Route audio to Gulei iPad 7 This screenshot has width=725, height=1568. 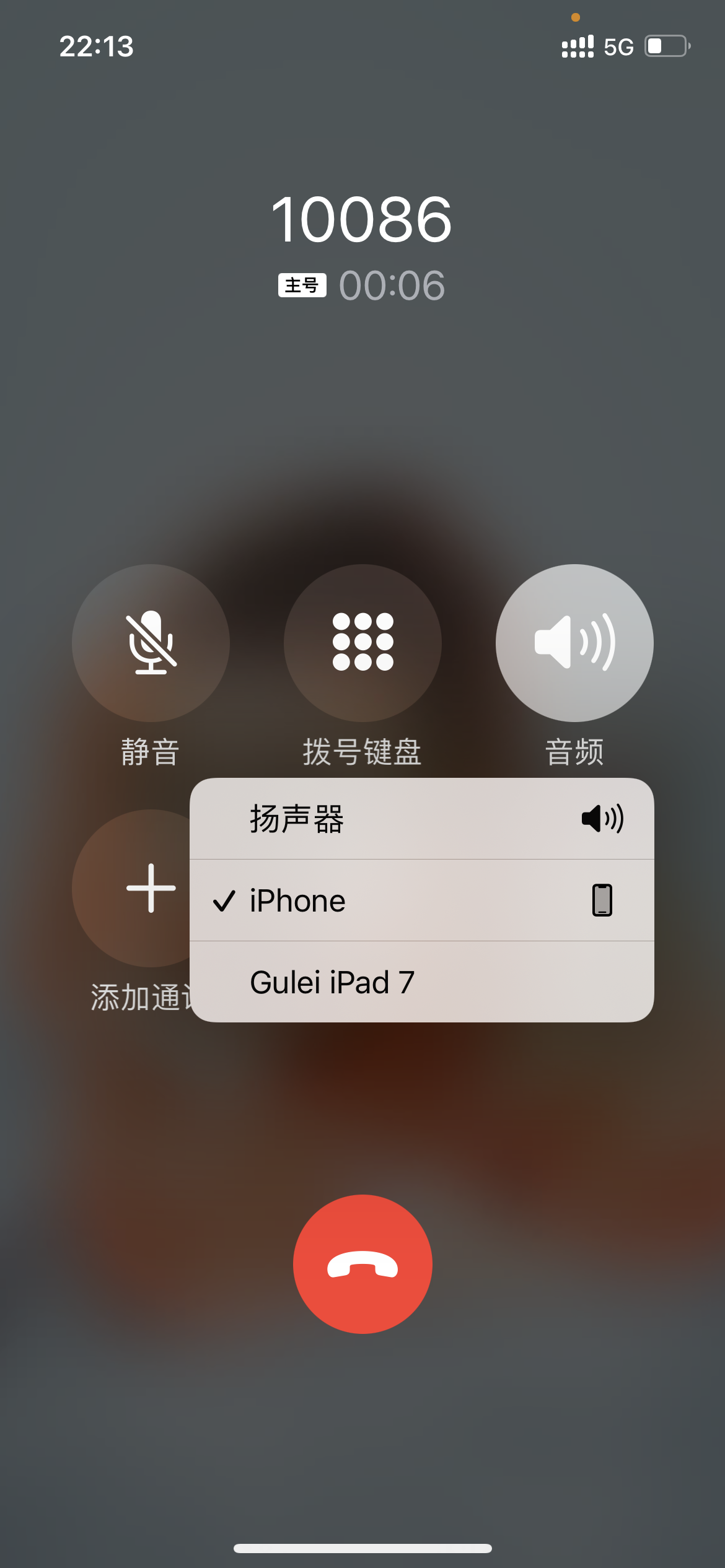pyautogui.click(x=421, y=982)
